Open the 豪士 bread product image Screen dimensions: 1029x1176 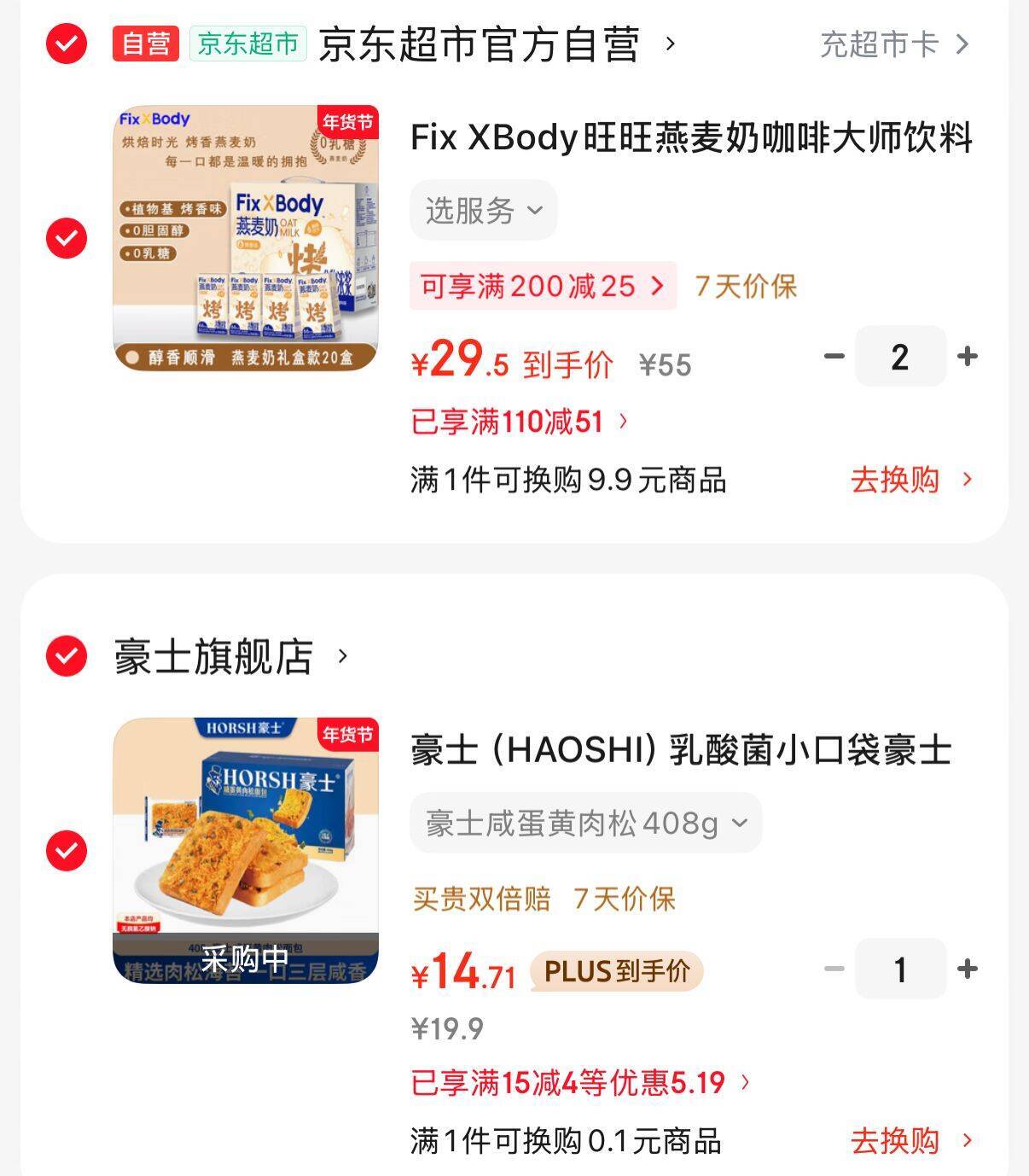(246, 851)
